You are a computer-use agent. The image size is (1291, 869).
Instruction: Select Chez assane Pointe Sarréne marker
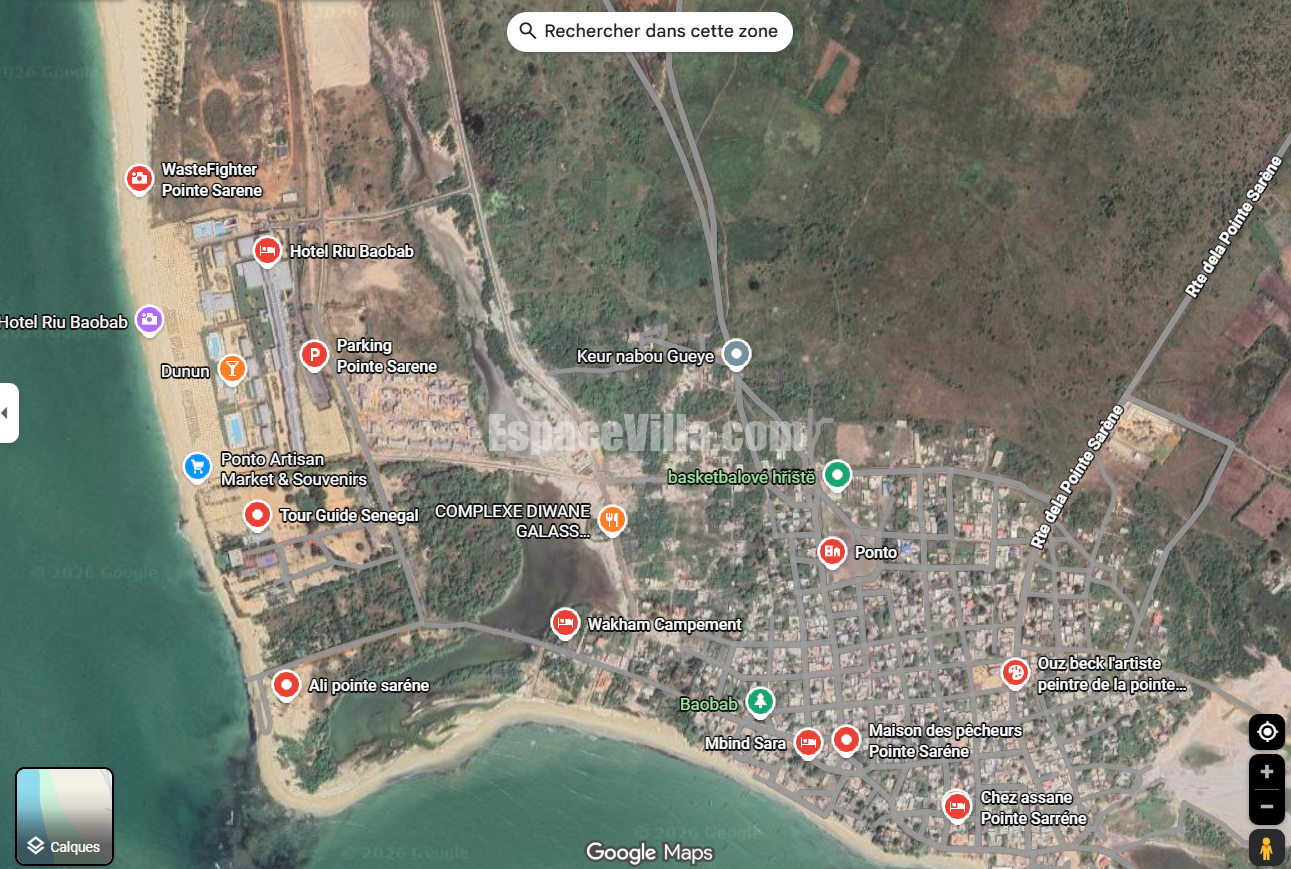(x=957, y=804)
